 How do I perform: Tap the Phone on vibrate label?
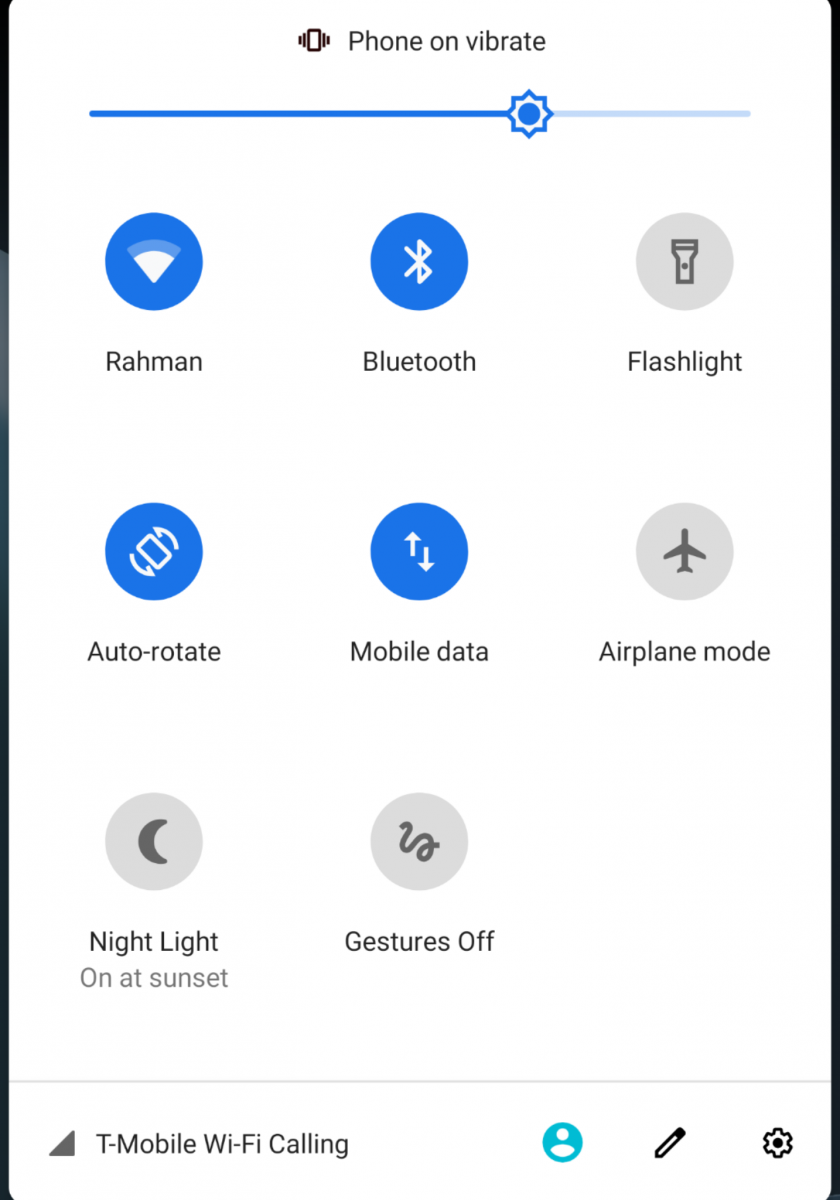[x=446, y=41]
